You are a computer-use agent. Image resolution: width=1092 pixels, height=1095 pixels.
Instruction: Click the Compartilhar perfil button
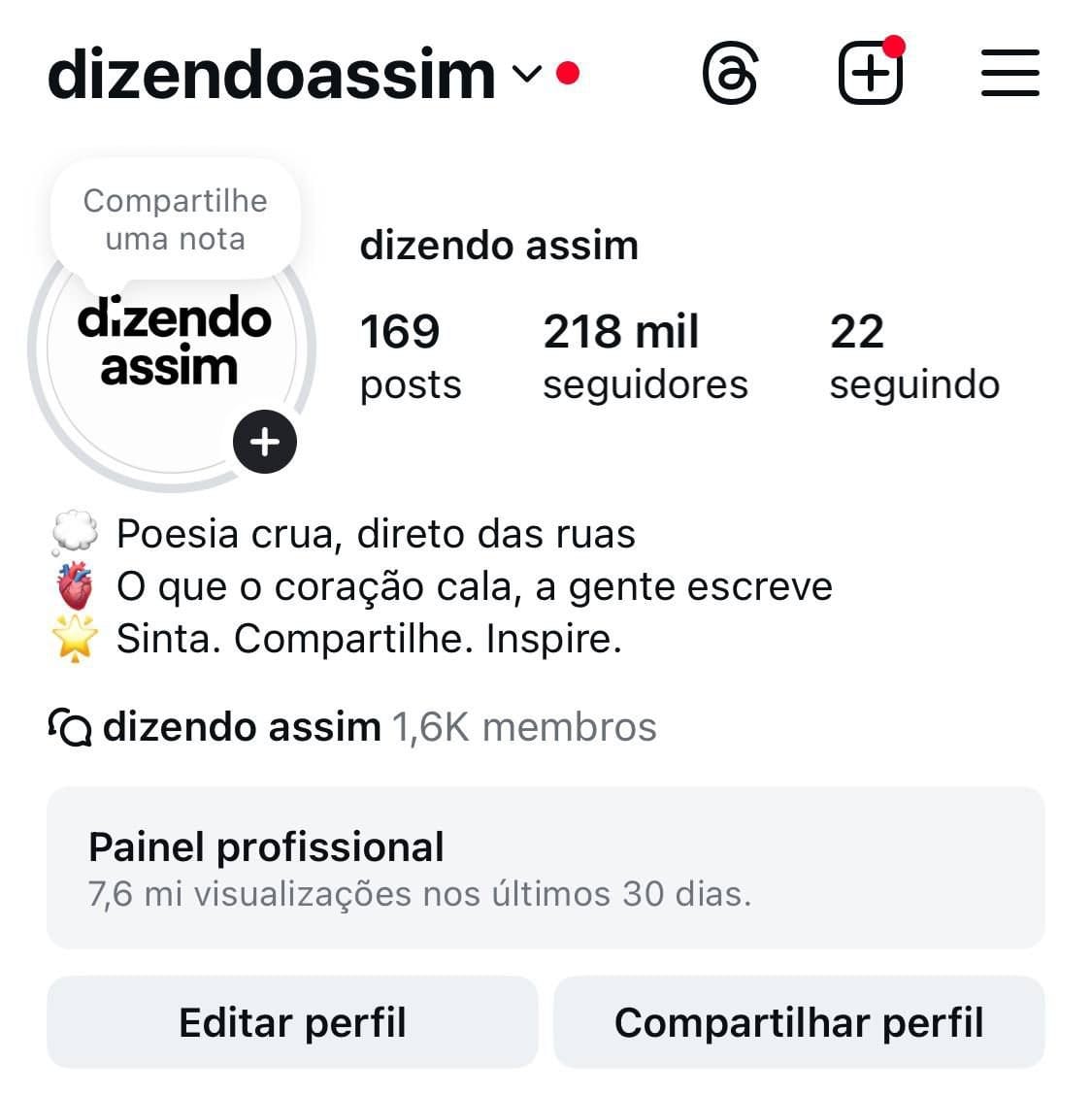tap(799, 1021)
